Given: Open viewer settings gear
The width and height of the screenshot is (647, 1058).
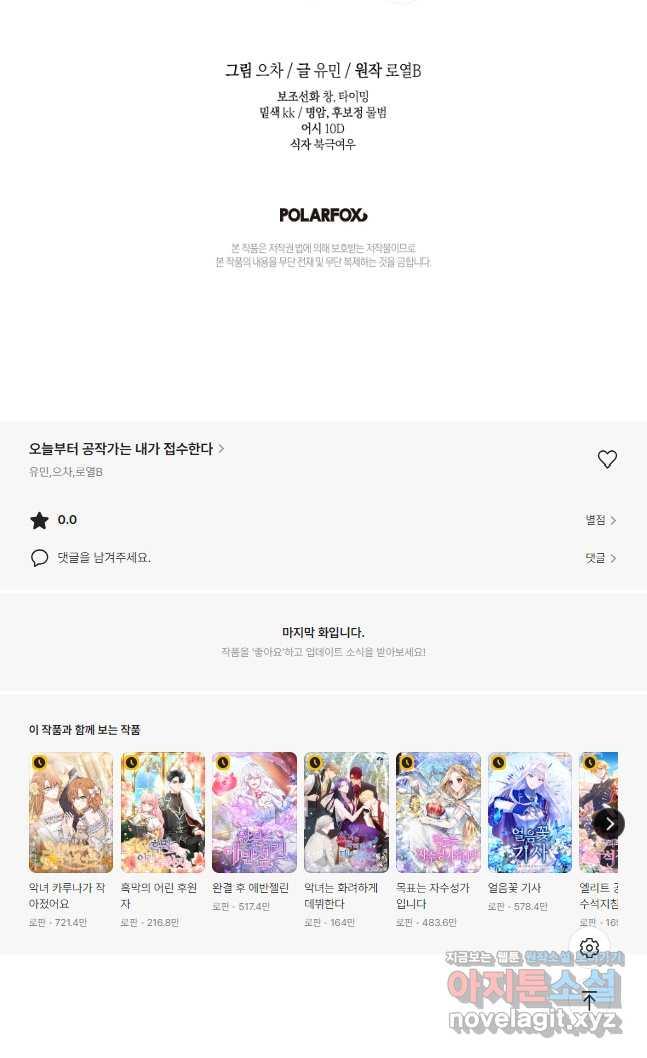Looking at the screenshot, I should [x=590, y=947].
